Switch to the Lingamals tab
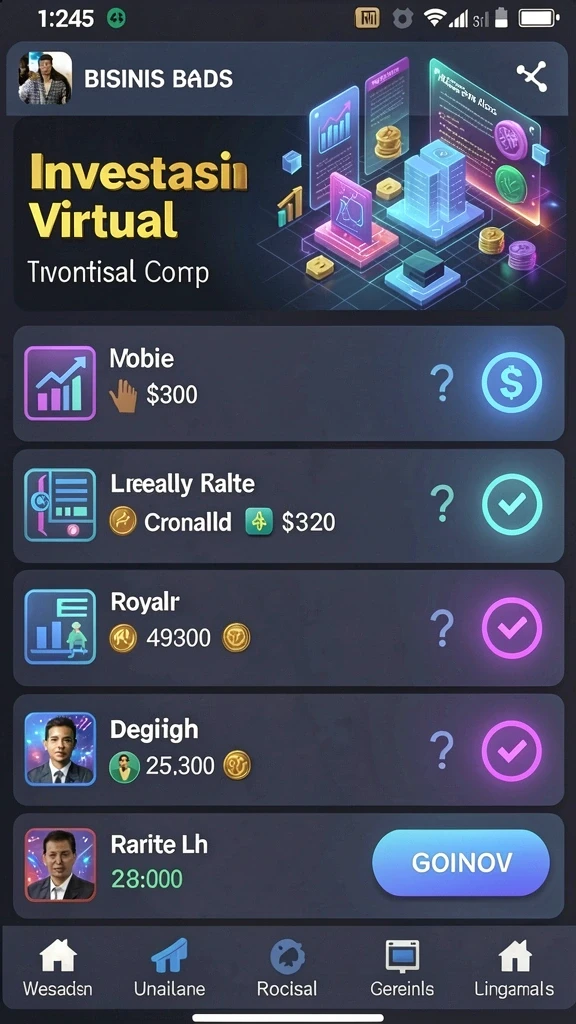The height and width of the screenshot is (1024, 576). click(515, 968)
